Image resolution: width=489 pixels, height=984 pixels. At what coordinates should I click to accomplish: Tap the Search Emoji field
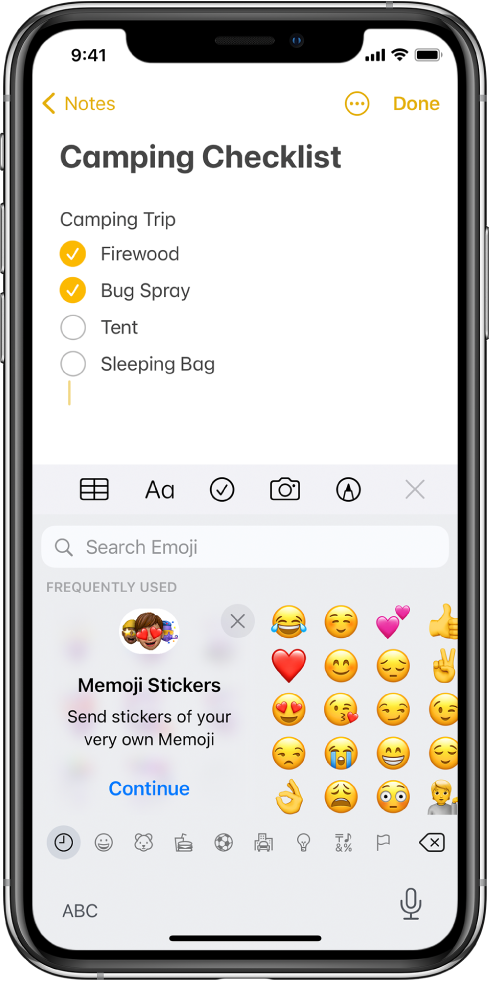245,547
